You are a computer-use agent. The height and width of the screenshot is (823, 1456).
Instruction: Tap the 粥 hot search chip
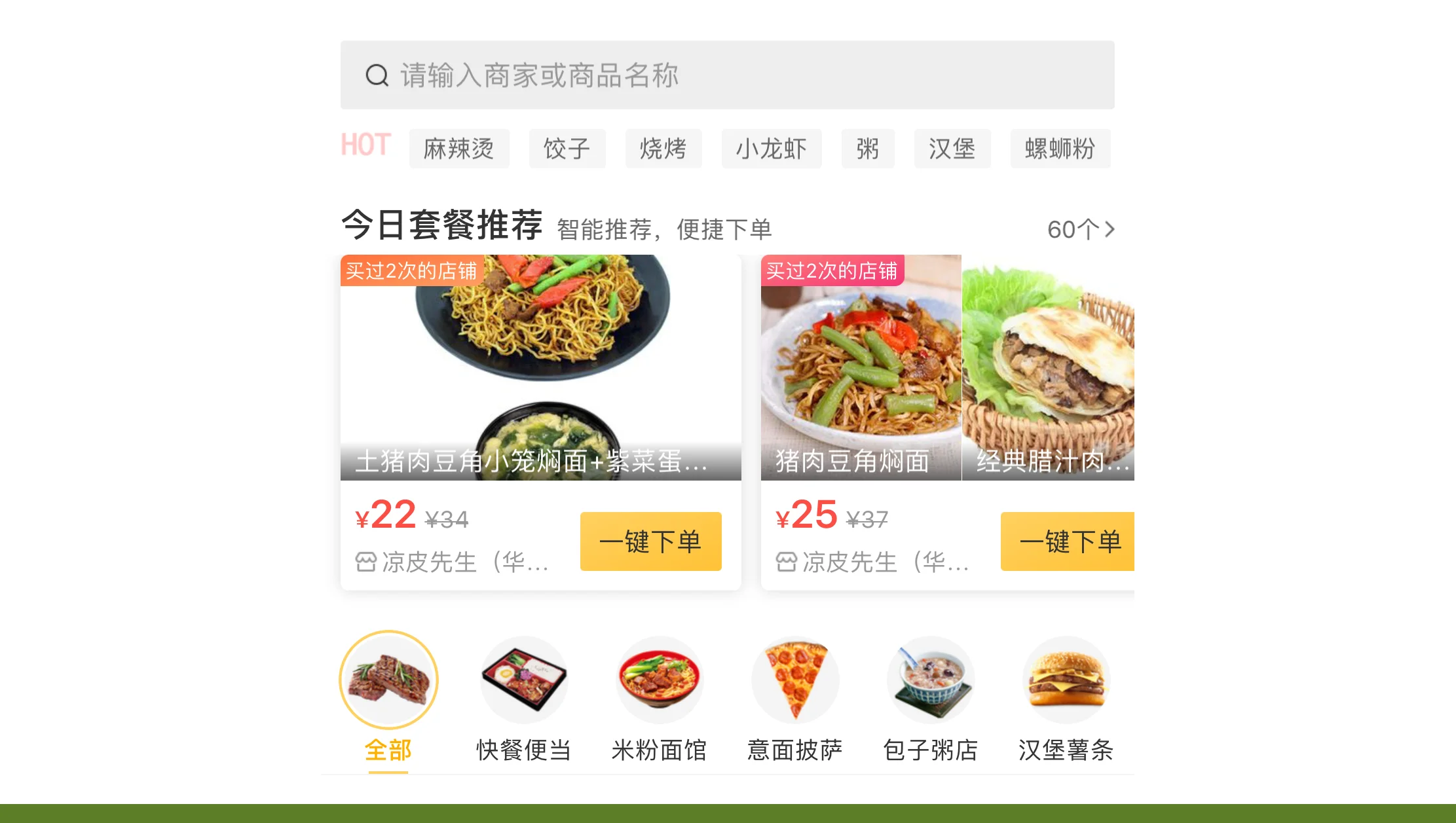pyautogui.click(x=867, y=149)
